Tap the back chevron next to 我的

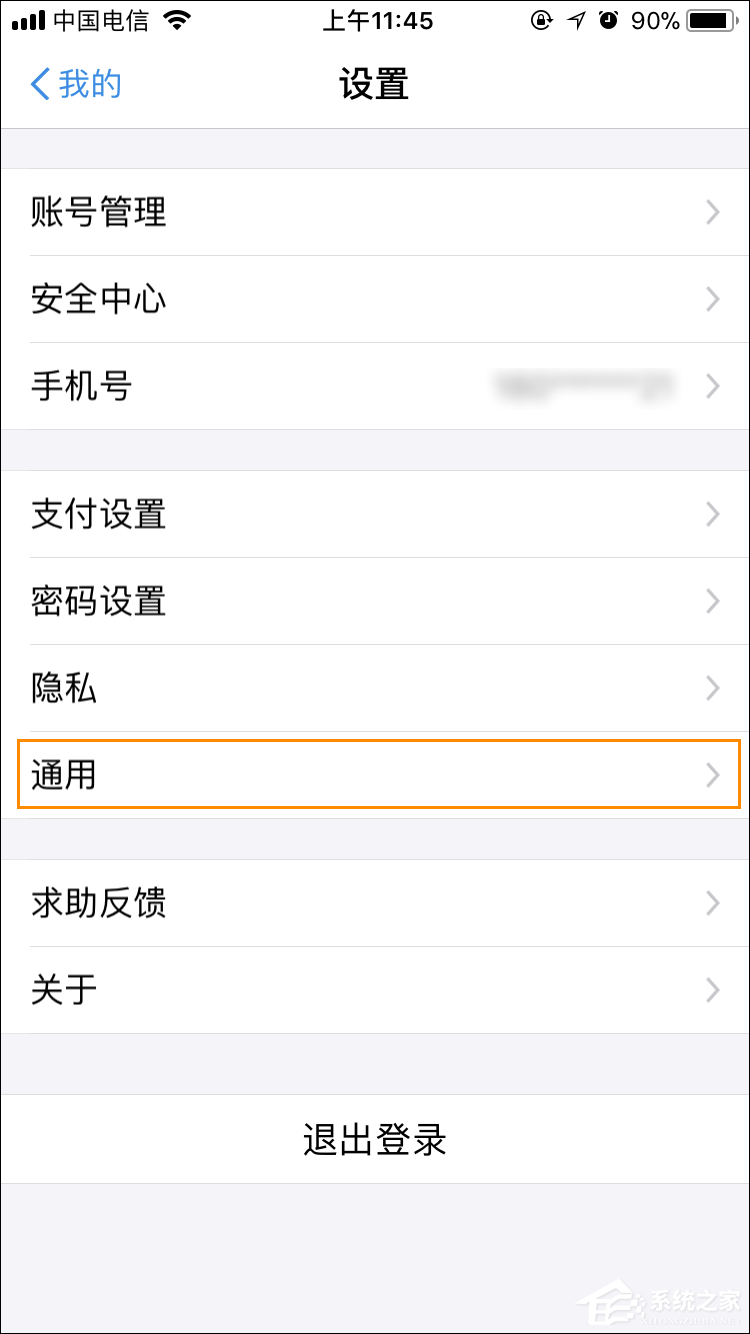[38, 84]
